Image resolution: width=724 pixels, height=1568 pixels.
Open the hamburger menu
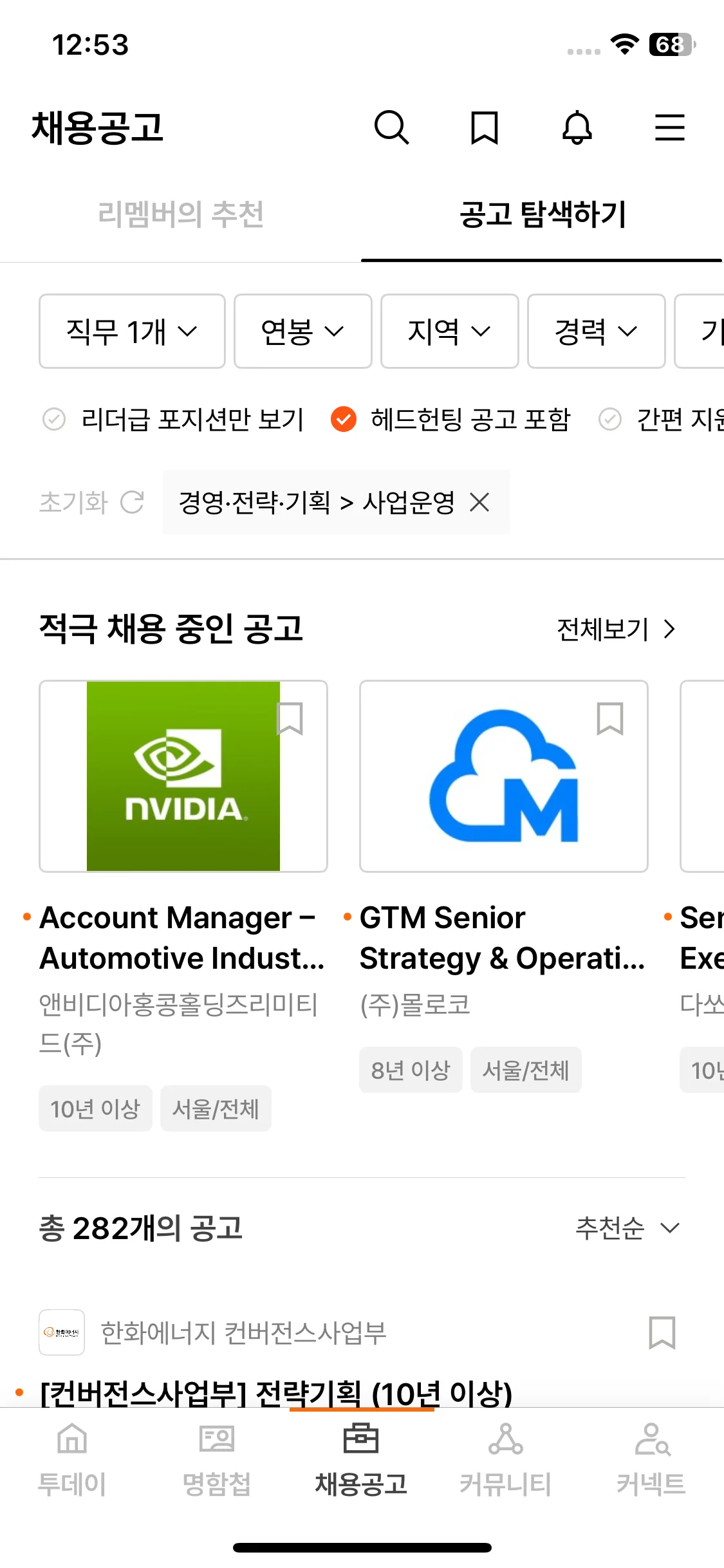point(669,127)
